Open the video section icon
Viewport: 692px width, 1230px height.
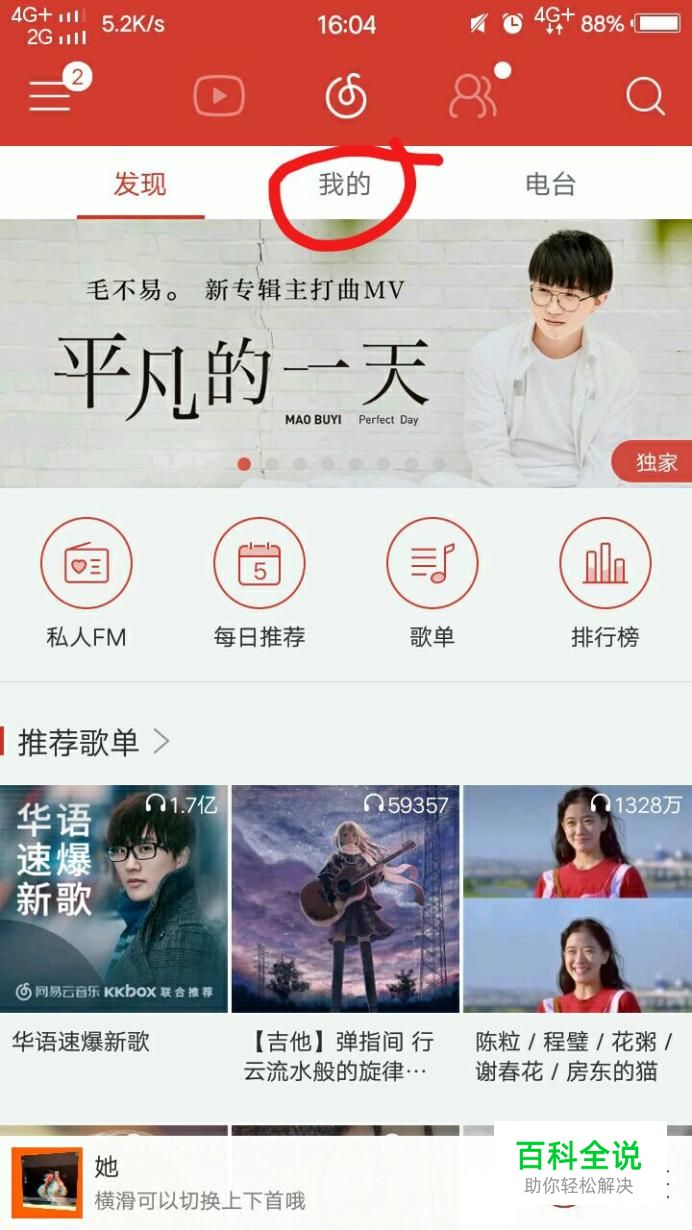[218, 97]
